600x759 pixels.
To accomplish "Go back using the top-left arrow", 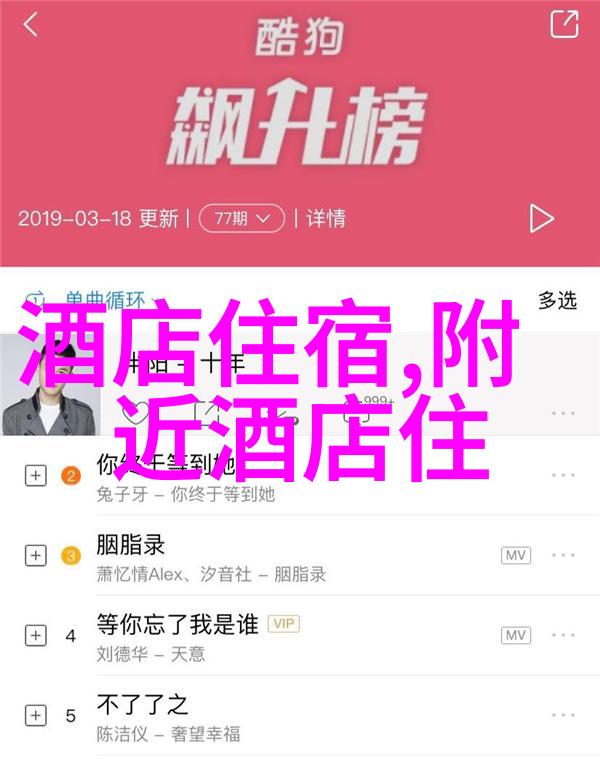I will tap(30, 25).
